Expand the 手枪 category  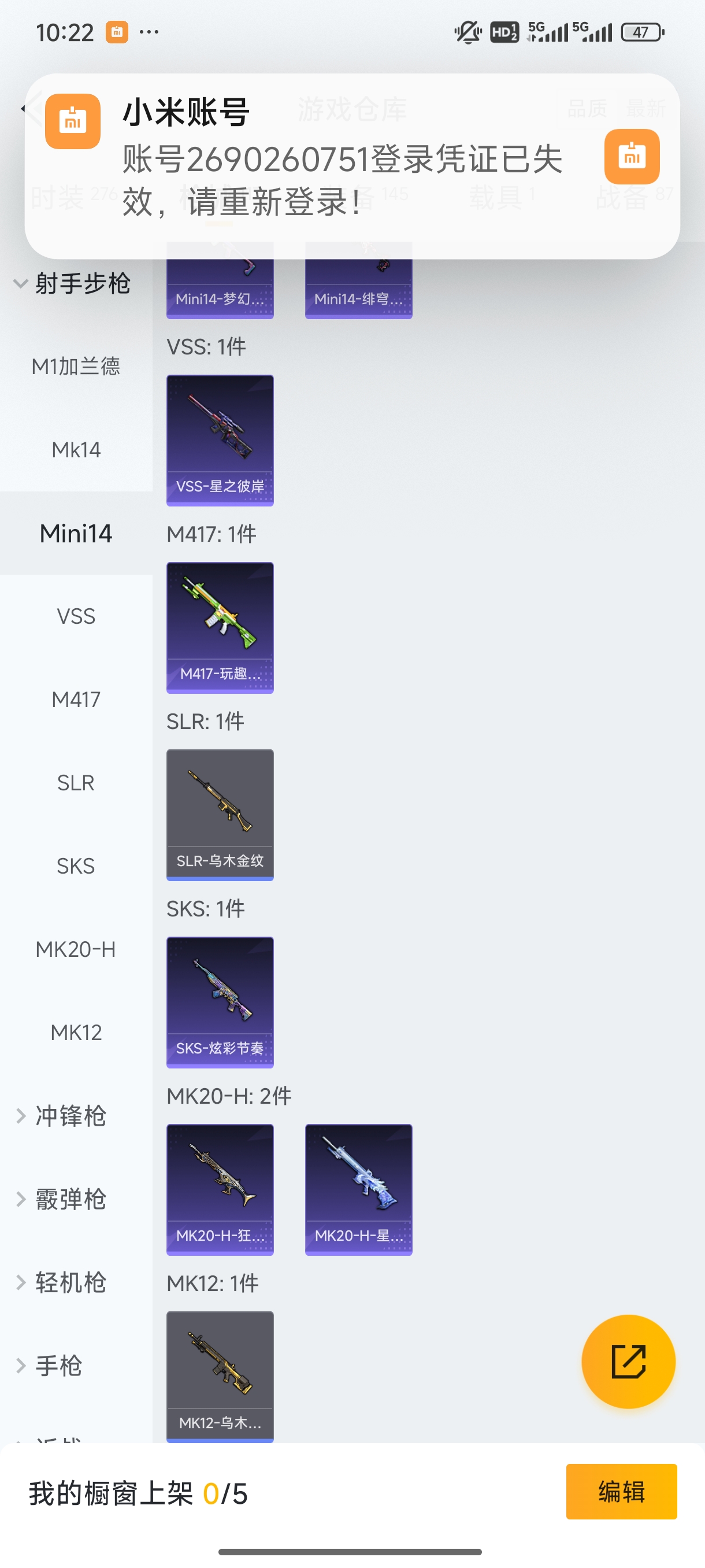51,1365
